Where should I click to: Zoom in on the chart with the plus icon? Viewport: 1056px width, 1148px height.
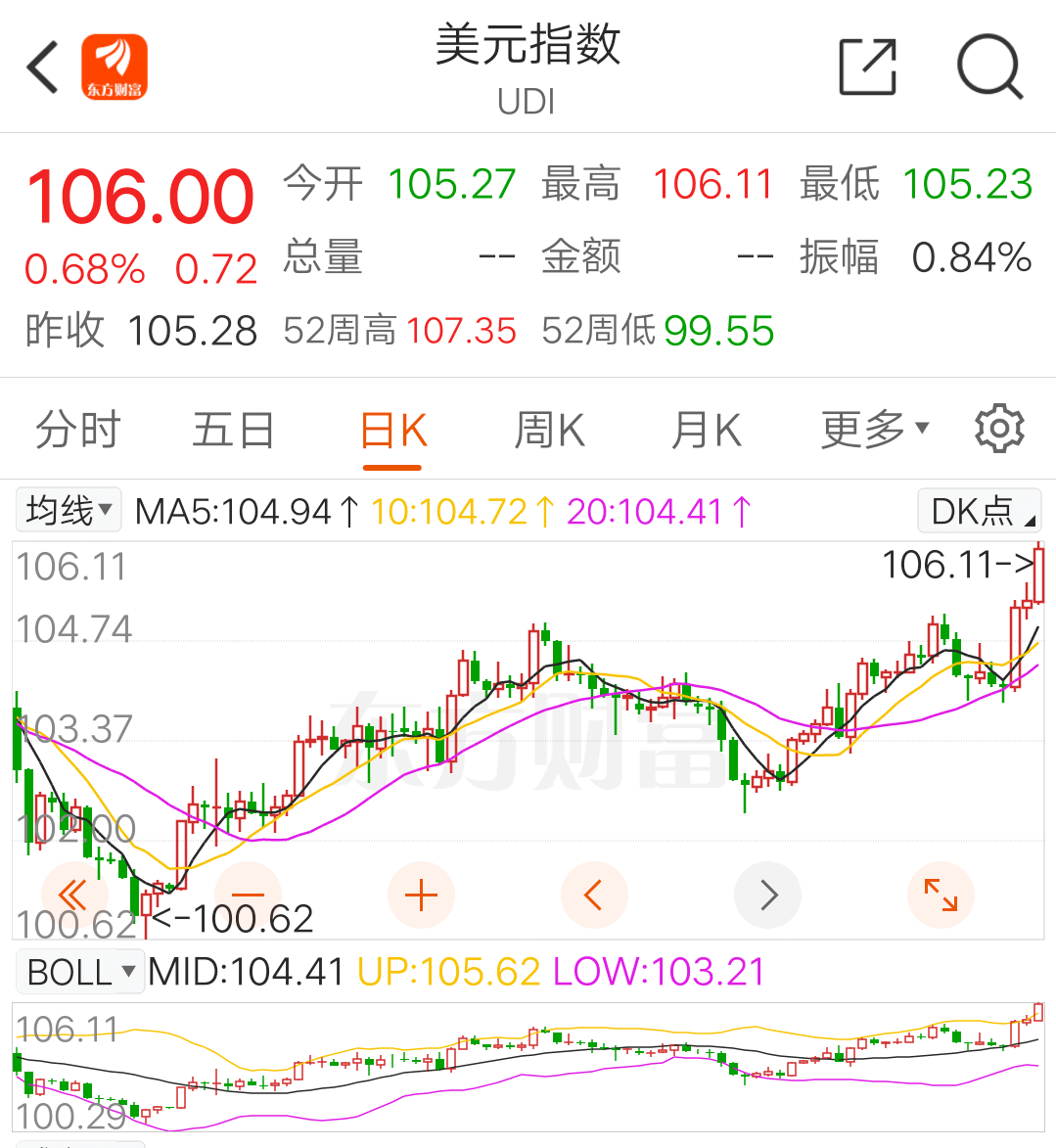click(421, 894)
